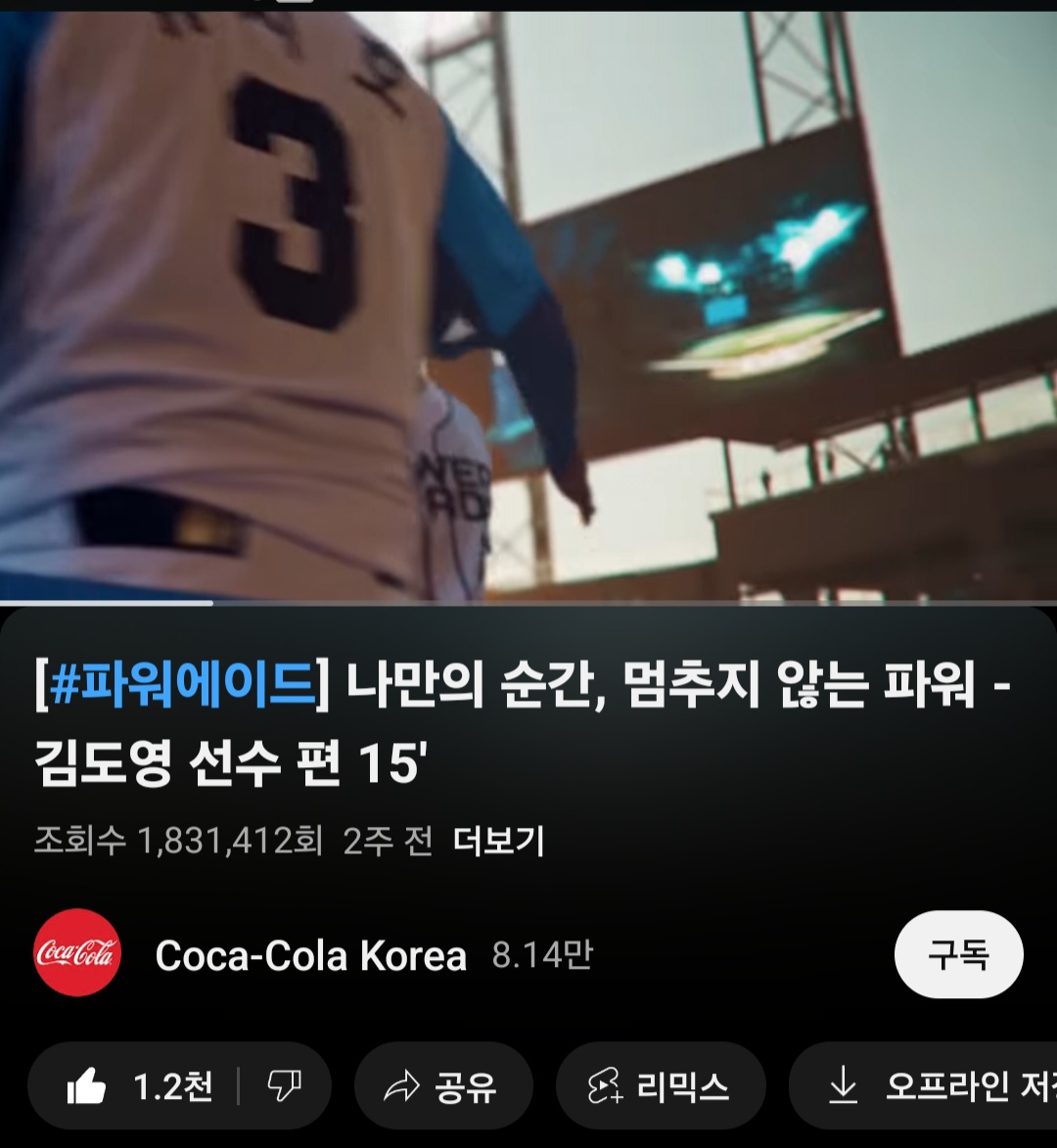Open the Coca-Cola Korea channel
The width and height of the screenshot is (1057, 1148).
310,955
